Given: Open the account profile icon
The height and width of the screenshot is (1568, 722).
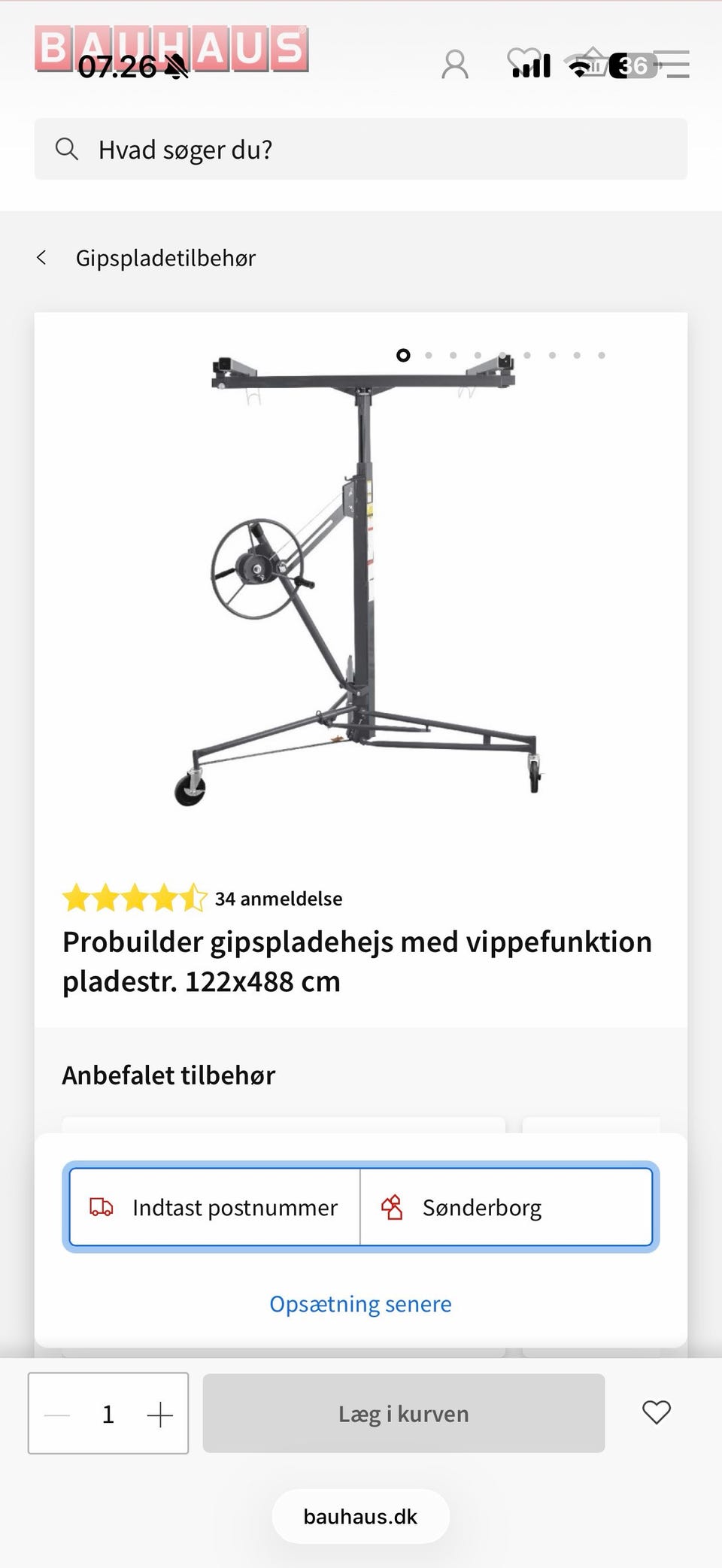Looking at the screenshot, I should tap(457, 65).
